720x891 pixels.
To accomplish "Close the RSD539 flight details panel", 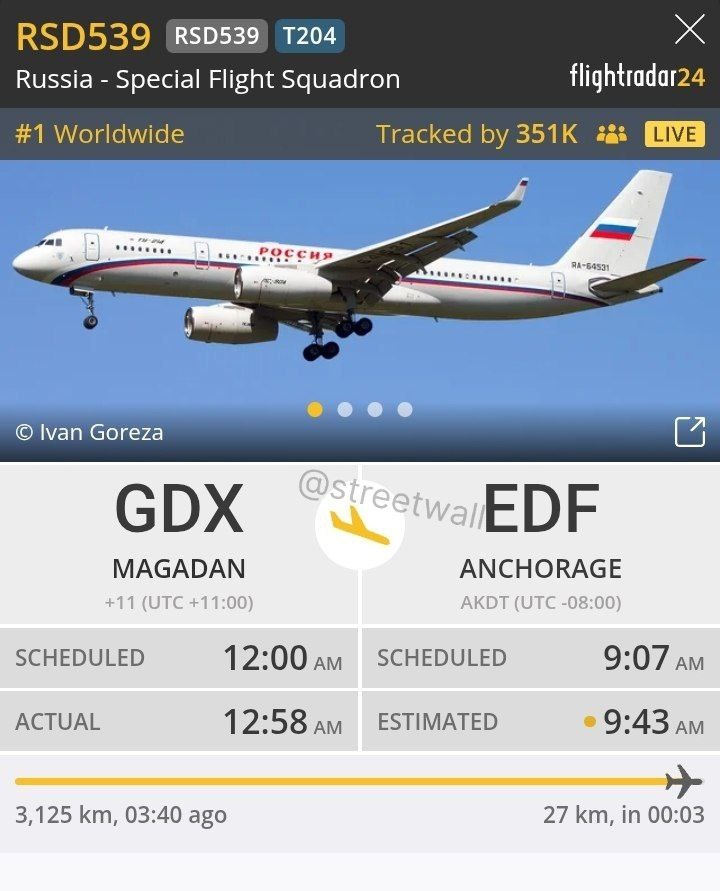I will tap(690, 30).
